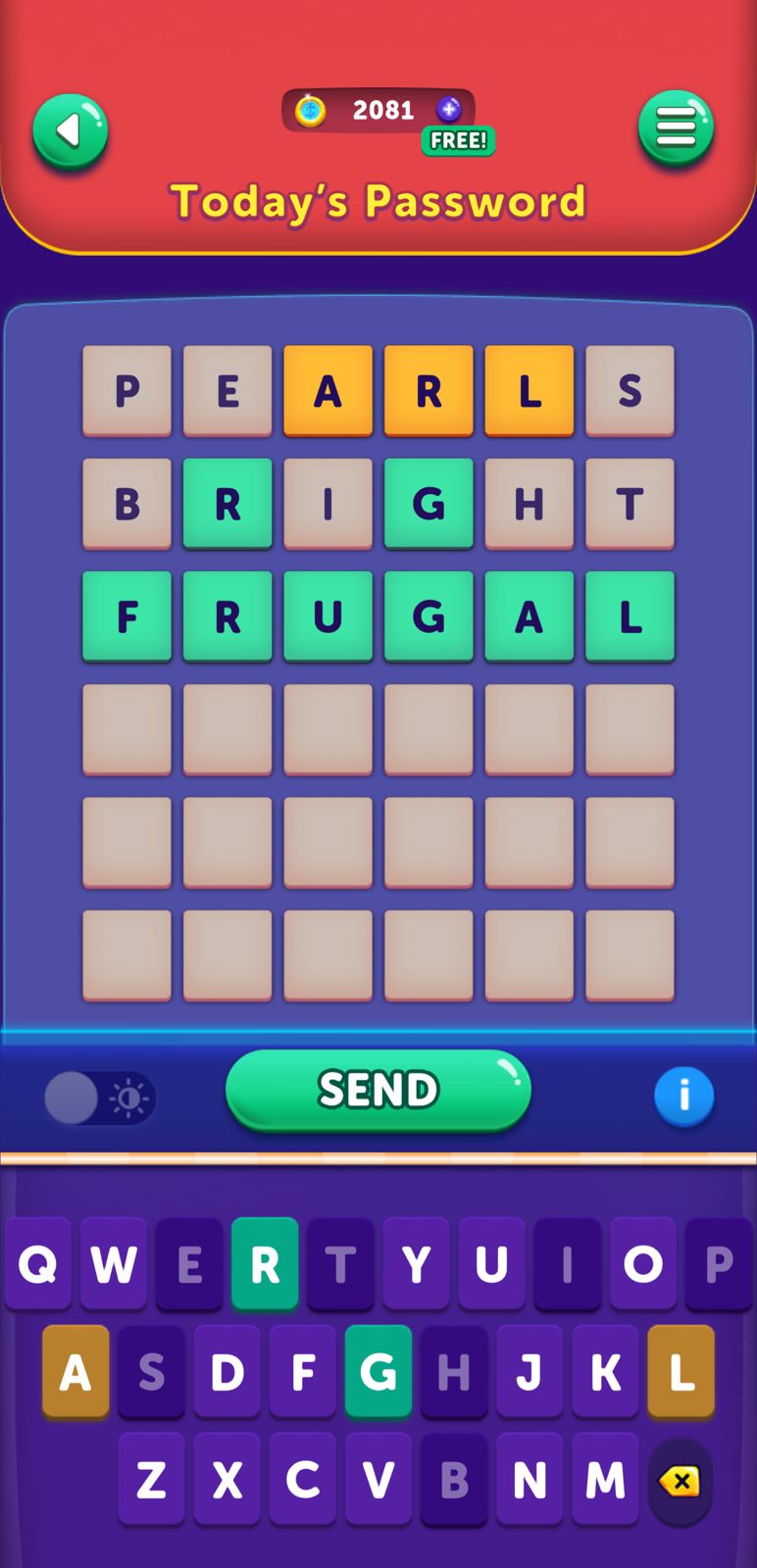Enter the yellow A key

(76, 1372)
